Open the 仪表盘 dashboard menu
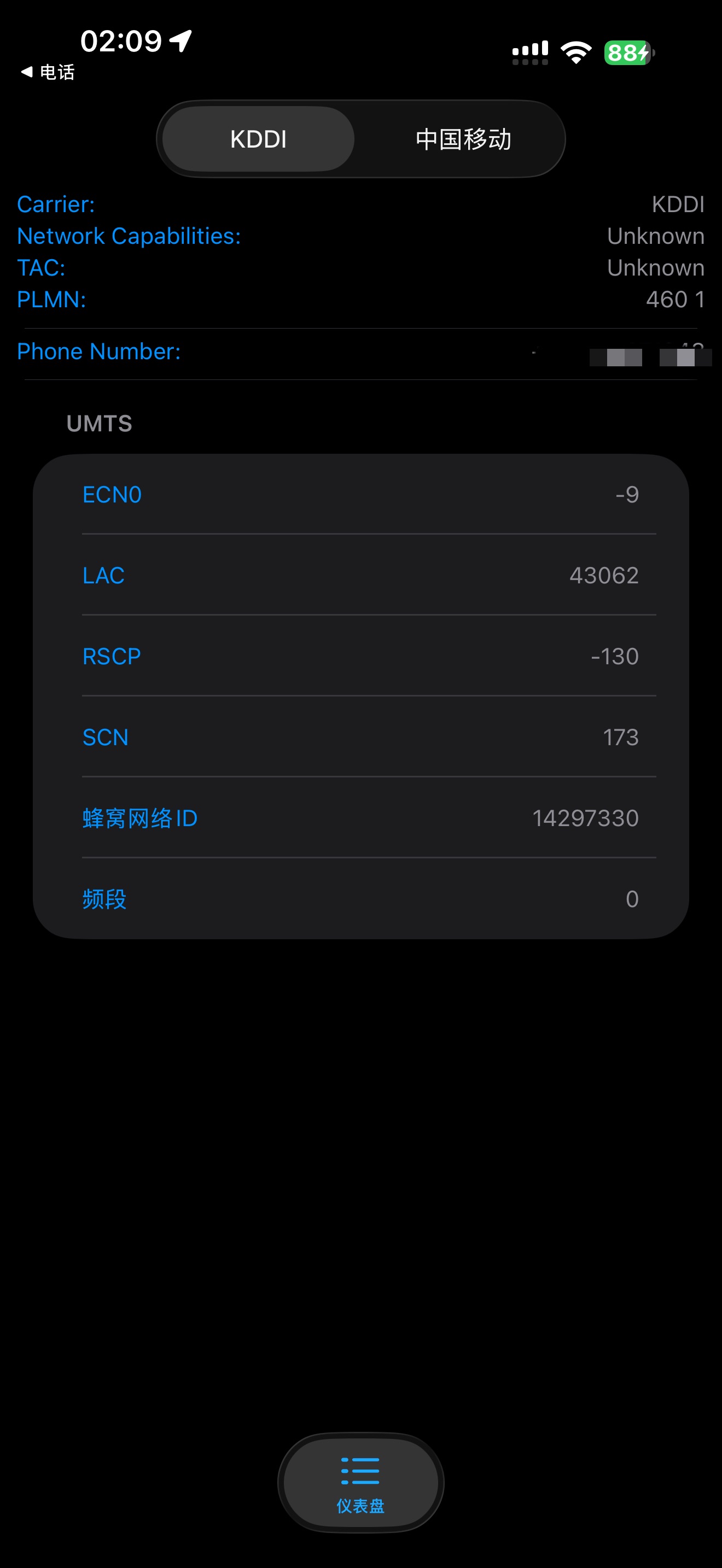Screen dimensions: 722x1568 click(360, 1483)
